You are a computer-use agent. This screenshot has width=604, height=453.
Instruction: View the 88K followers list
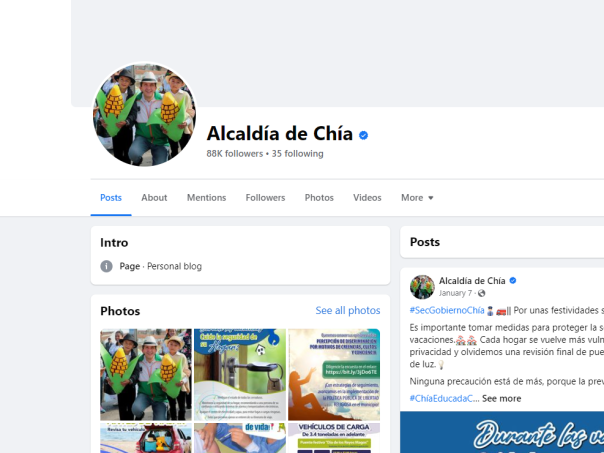(x=234, y=154)
